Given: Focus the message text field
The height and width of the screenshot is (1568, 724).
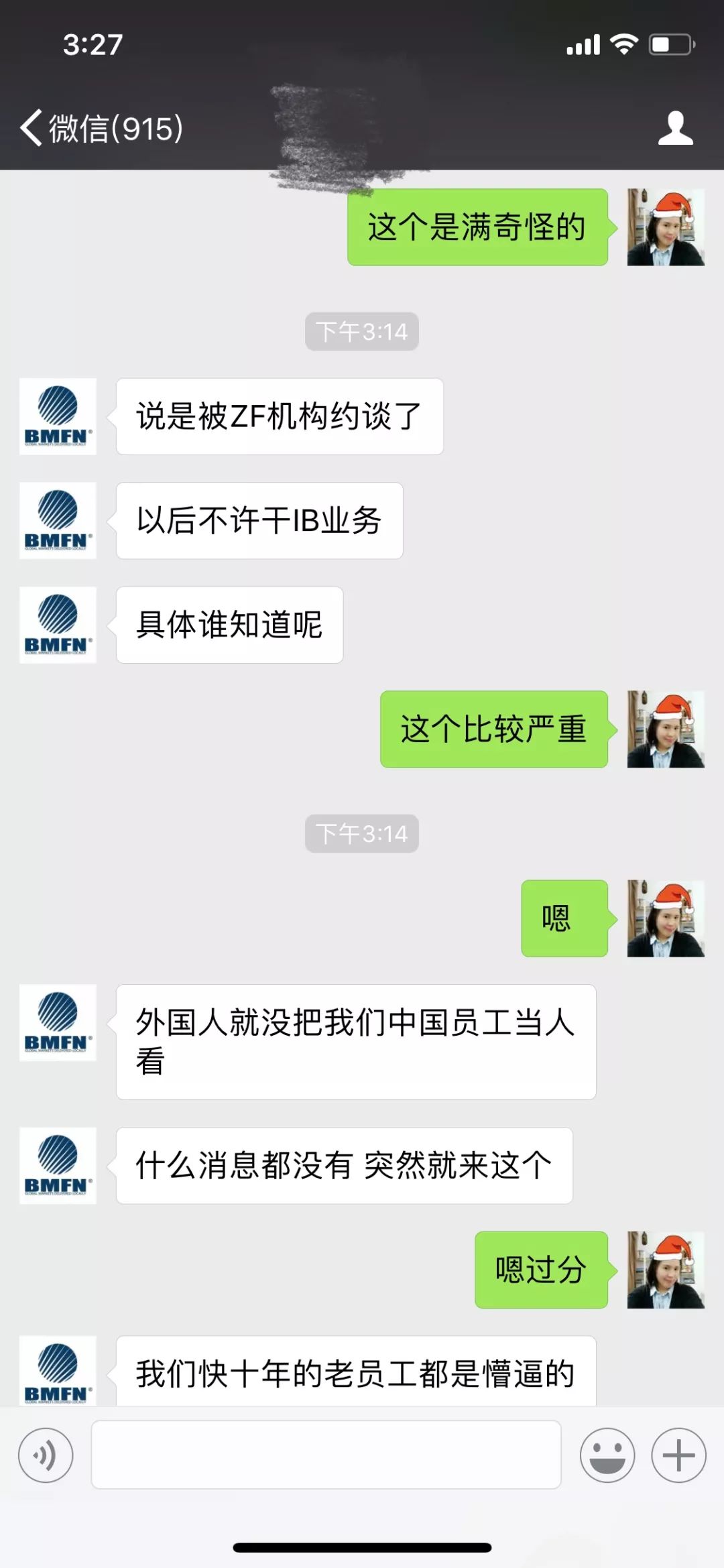Looking at the screenshot, I should (x=326, y=1455).
